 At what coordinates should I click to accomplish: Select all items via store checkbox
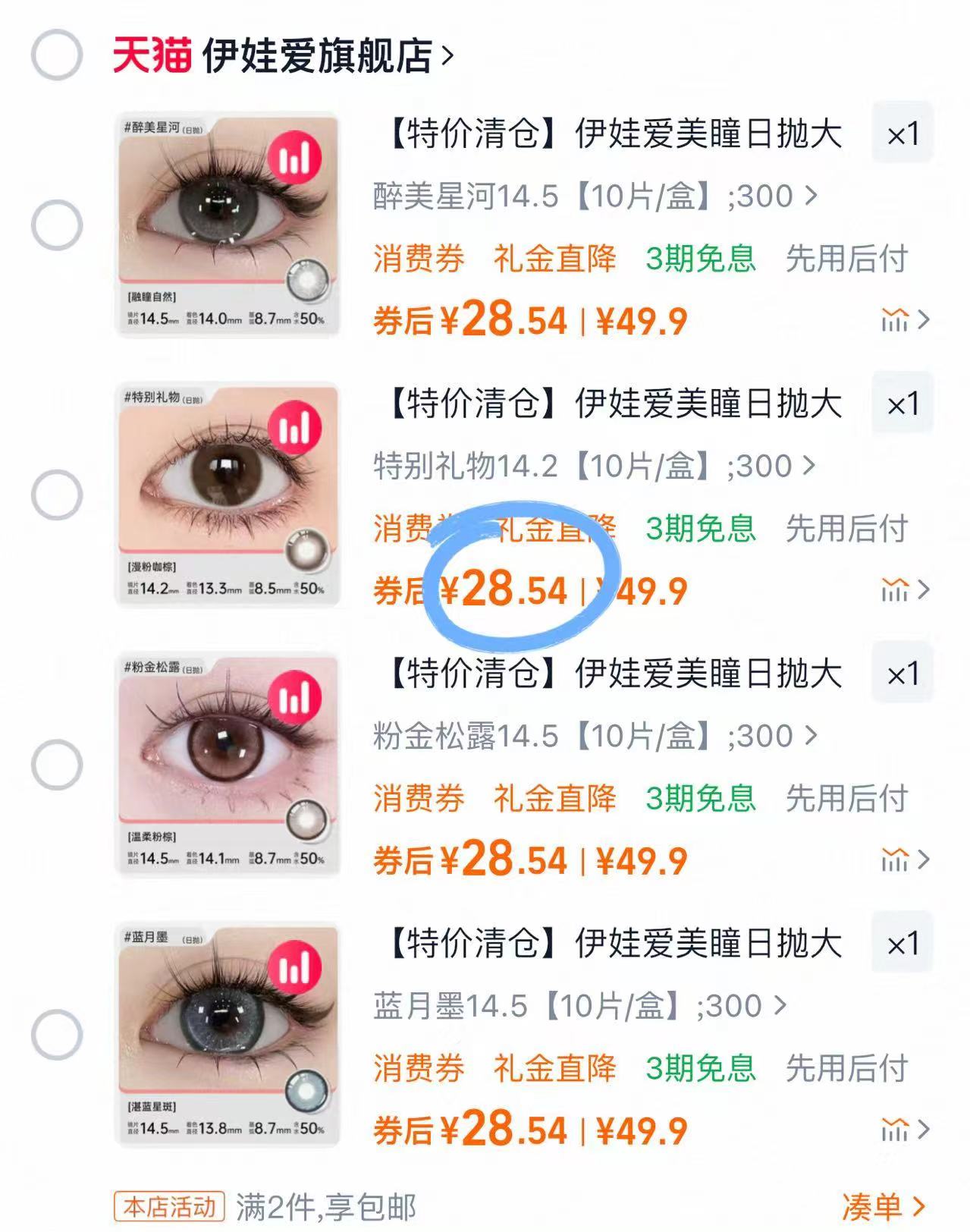(x=55, y=55)
